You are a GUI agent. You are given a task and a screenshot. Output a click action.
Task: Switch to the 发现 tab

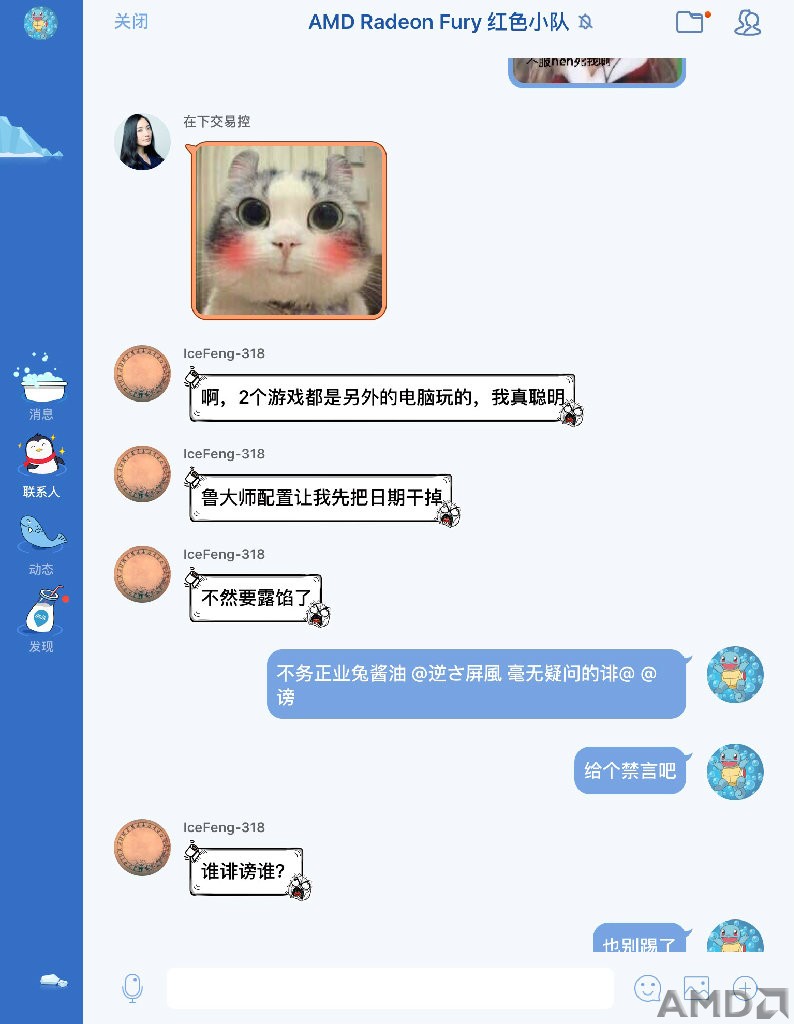41,620
